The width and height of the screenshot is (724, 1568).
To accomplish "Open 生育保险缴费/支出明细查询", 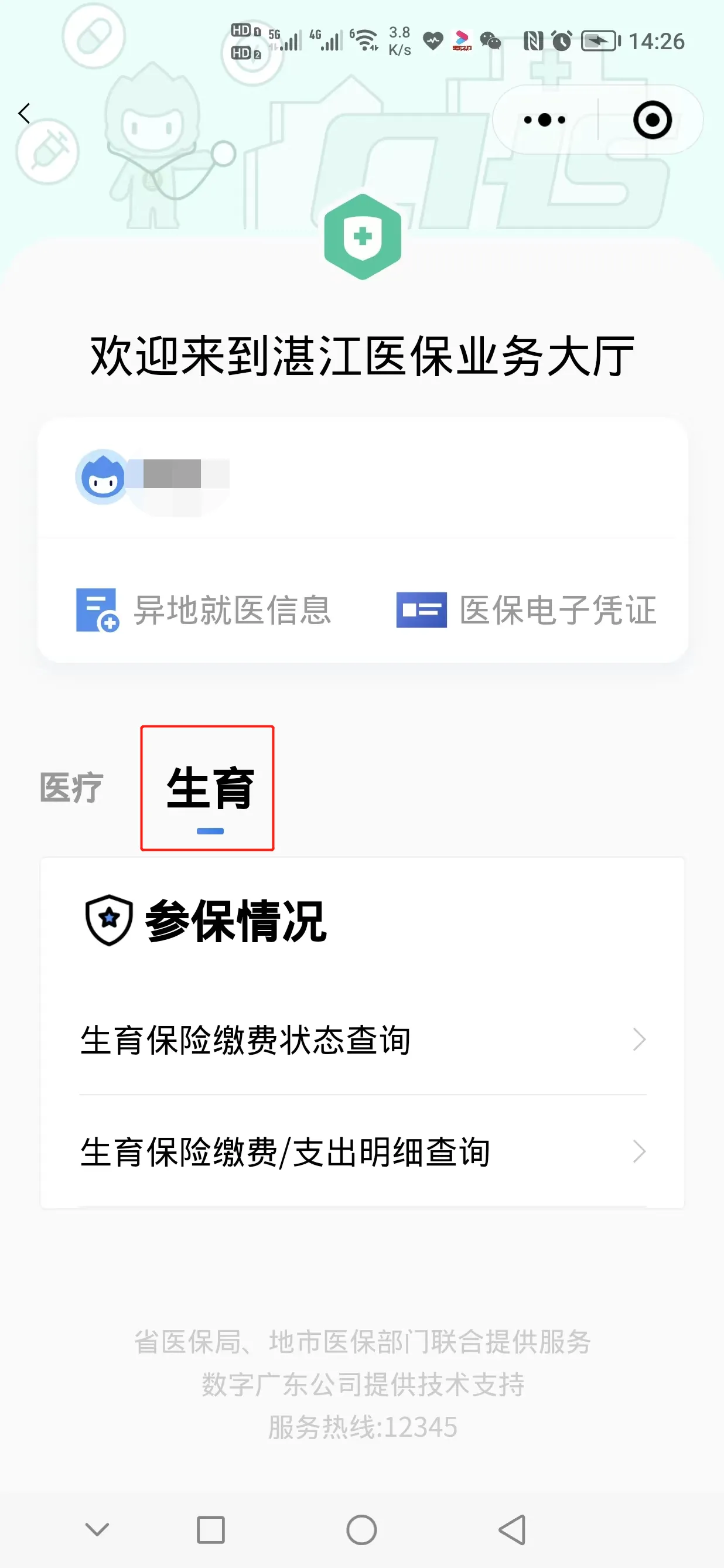I will 363,1151.
